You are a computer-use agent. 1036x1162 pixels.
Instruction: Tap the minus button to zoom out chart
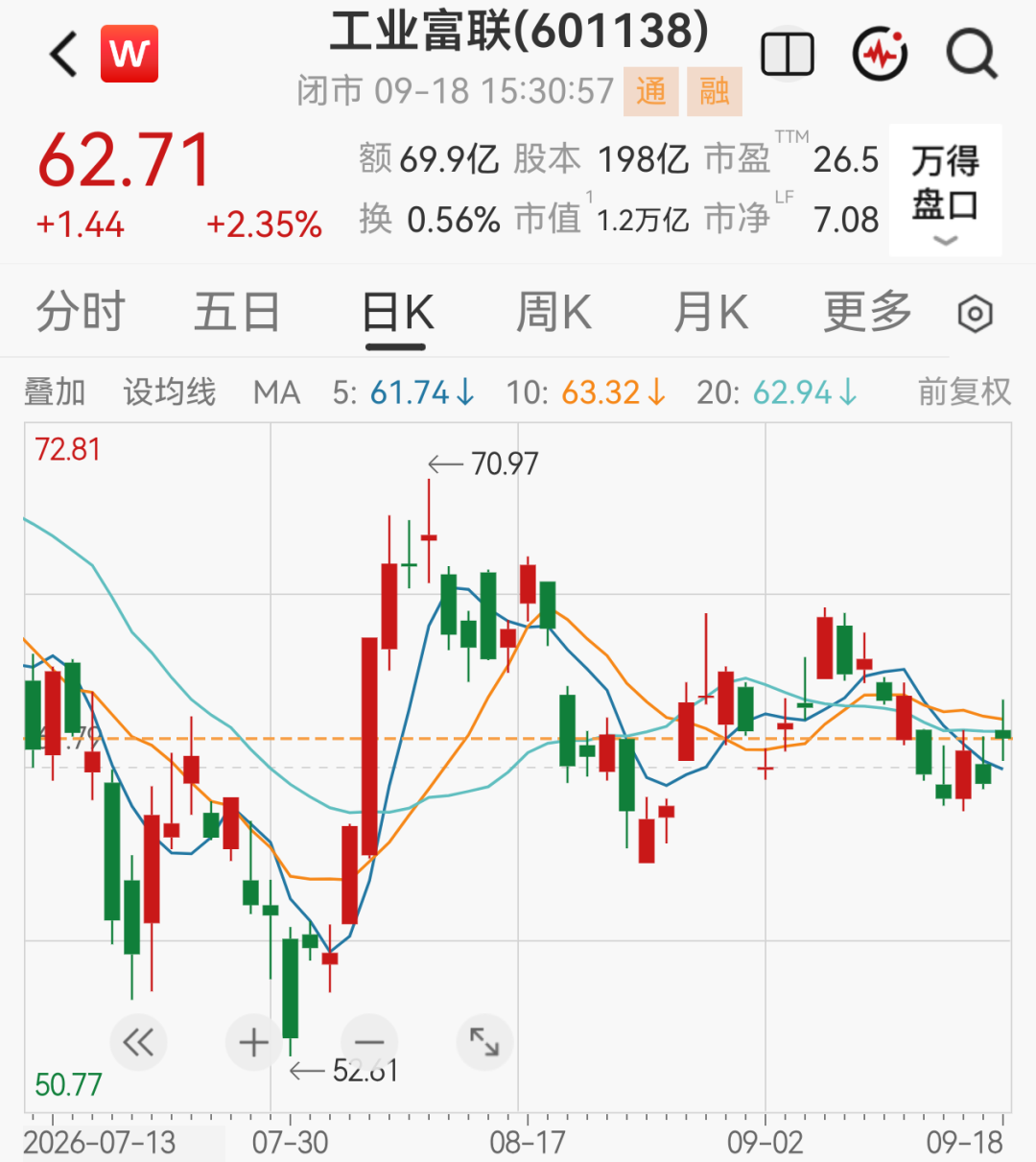368,1042
